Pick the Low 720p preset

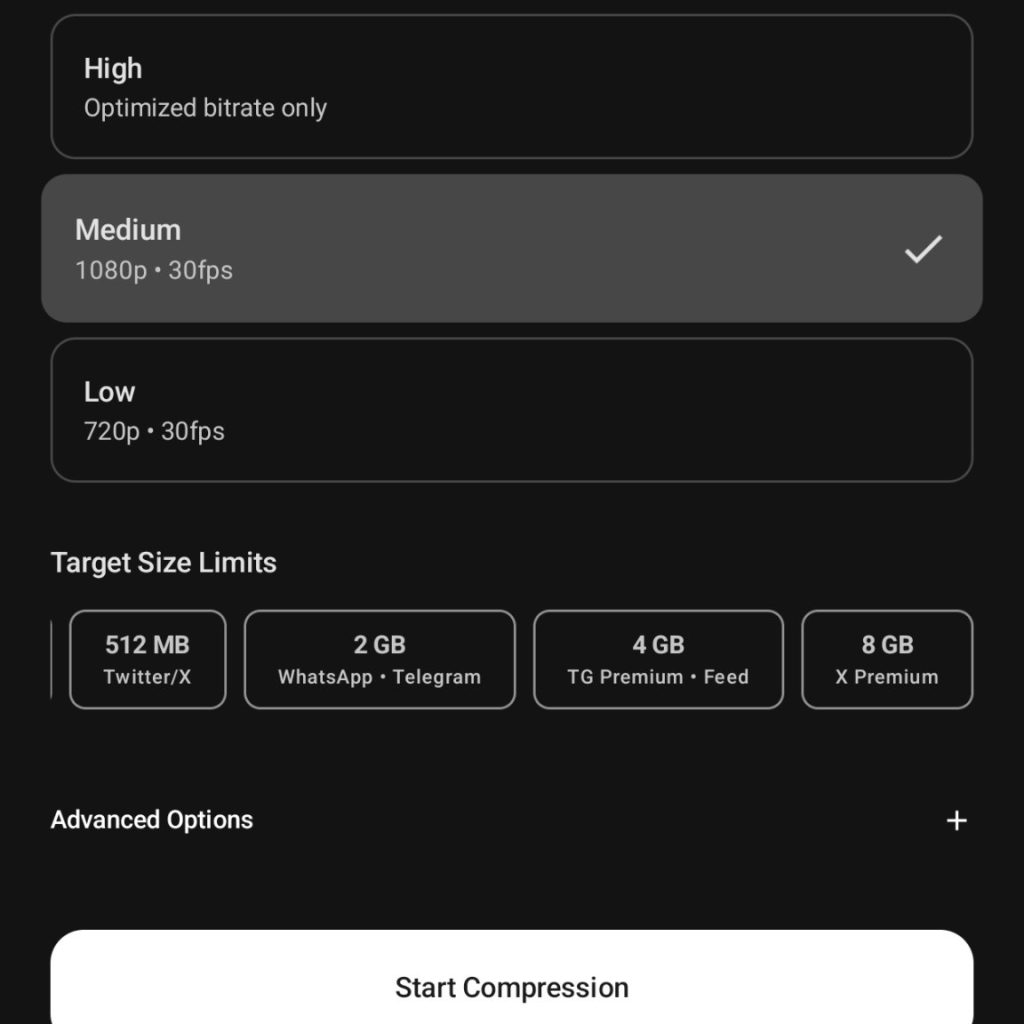tap(511, 410)
